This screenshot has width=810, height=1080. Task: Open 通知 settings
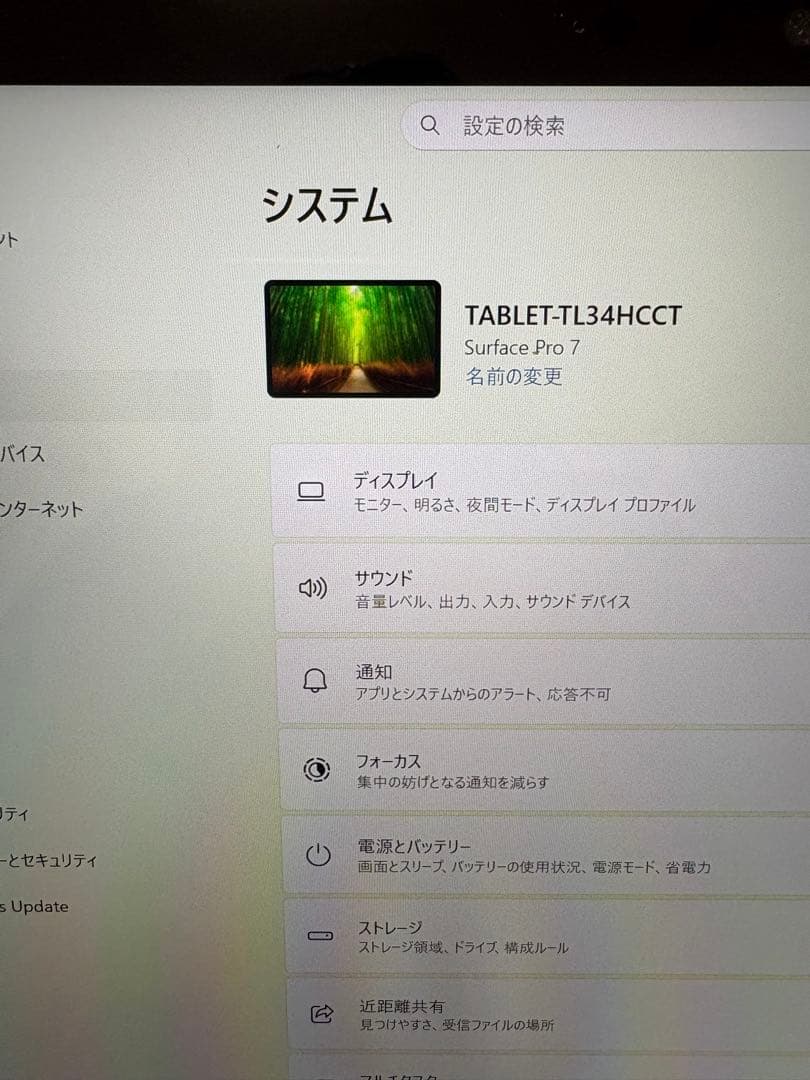[543, 682]
